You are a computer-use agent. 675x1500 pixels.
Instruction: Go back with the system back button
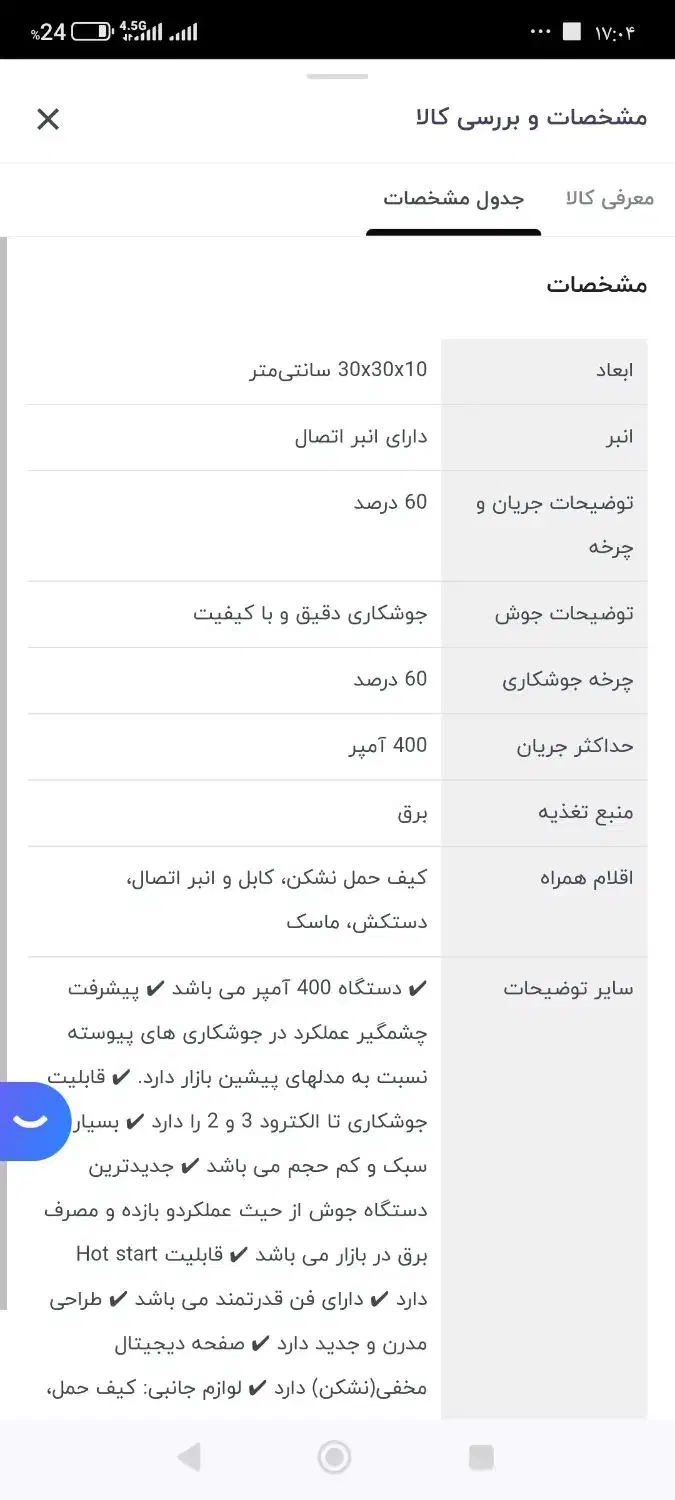[187, 1457]
